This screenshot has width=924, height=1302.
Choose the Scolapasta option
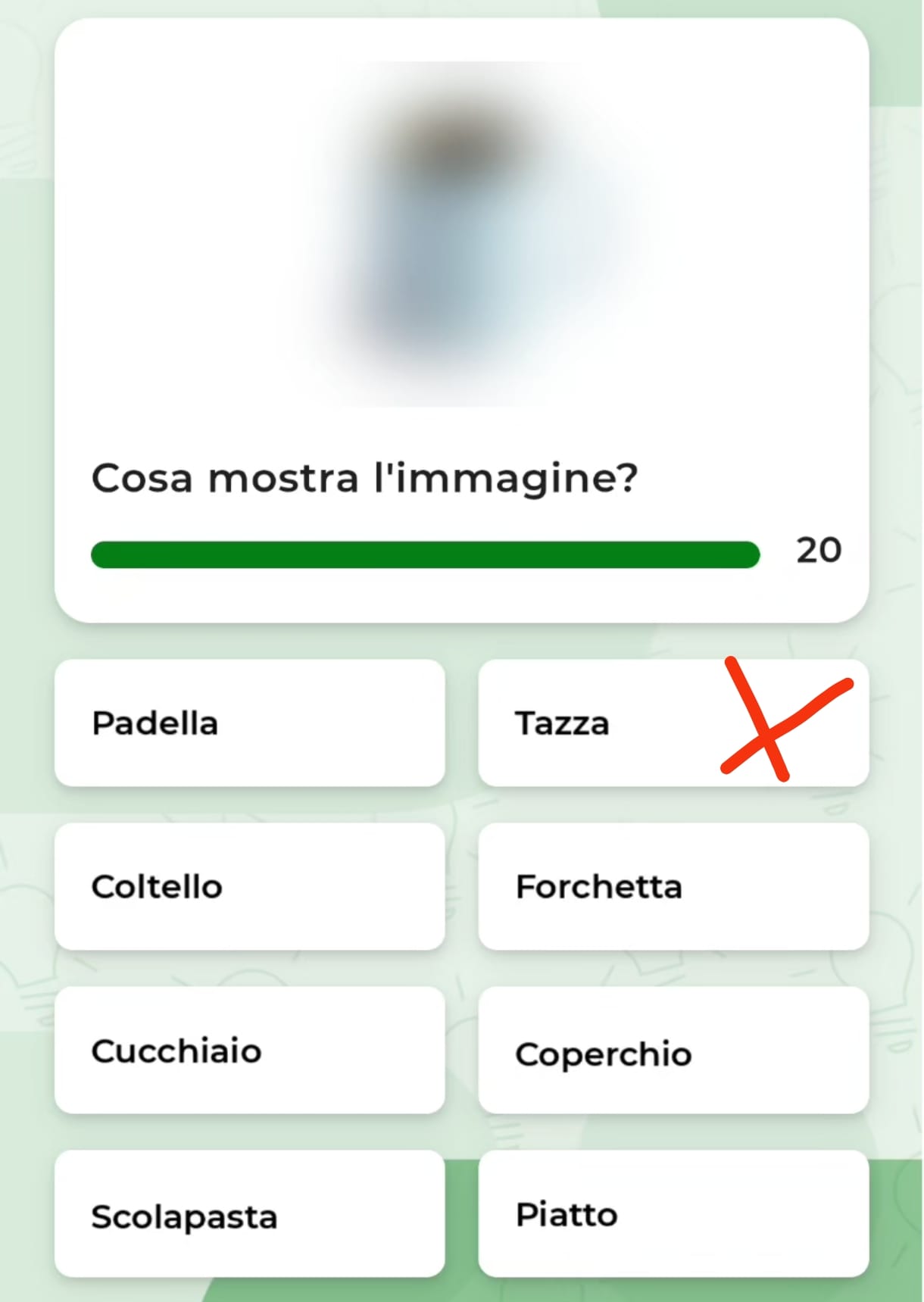(249, 1213)
